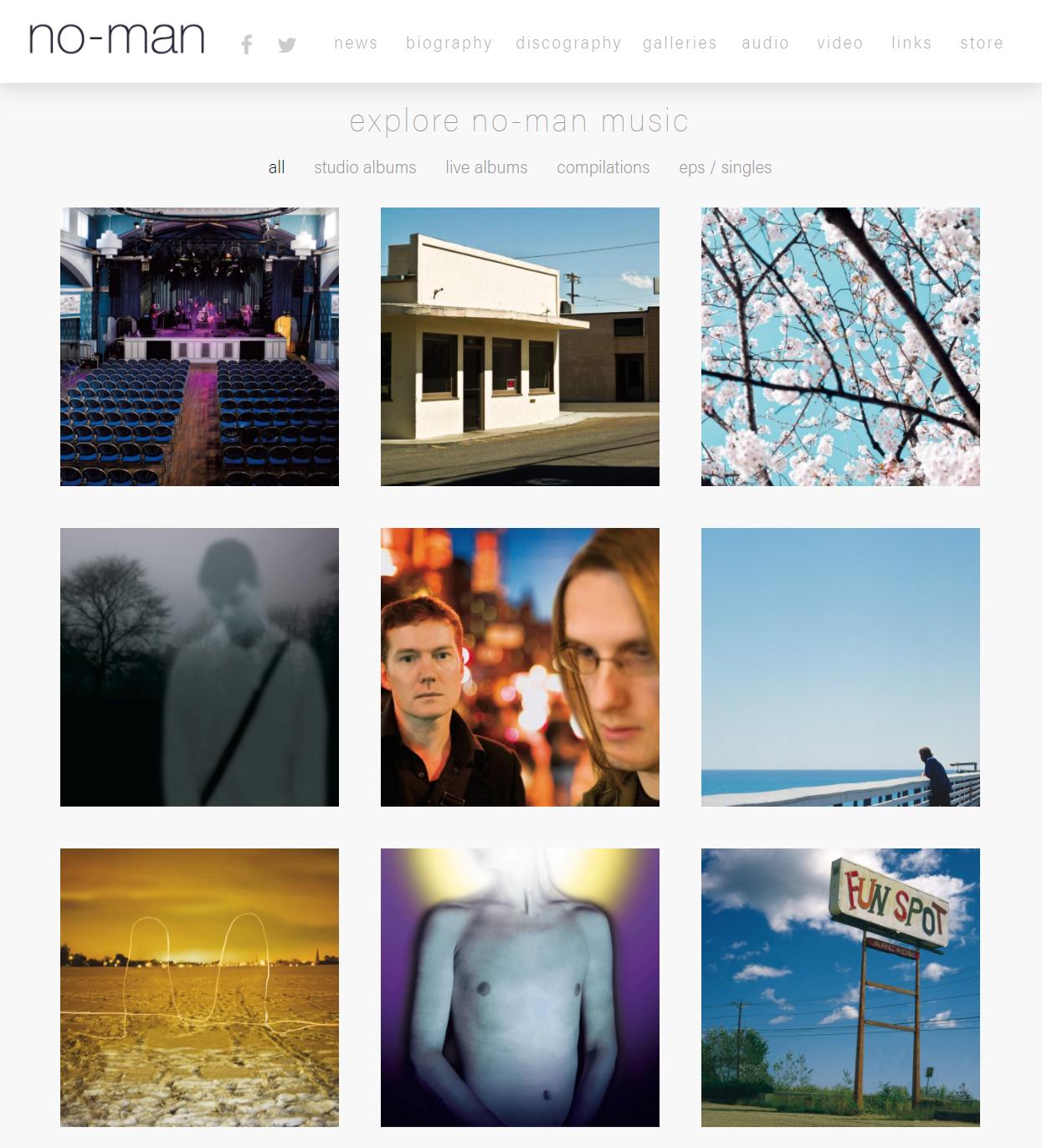Open the no-man Facebook page icon

tap(246, 44)
